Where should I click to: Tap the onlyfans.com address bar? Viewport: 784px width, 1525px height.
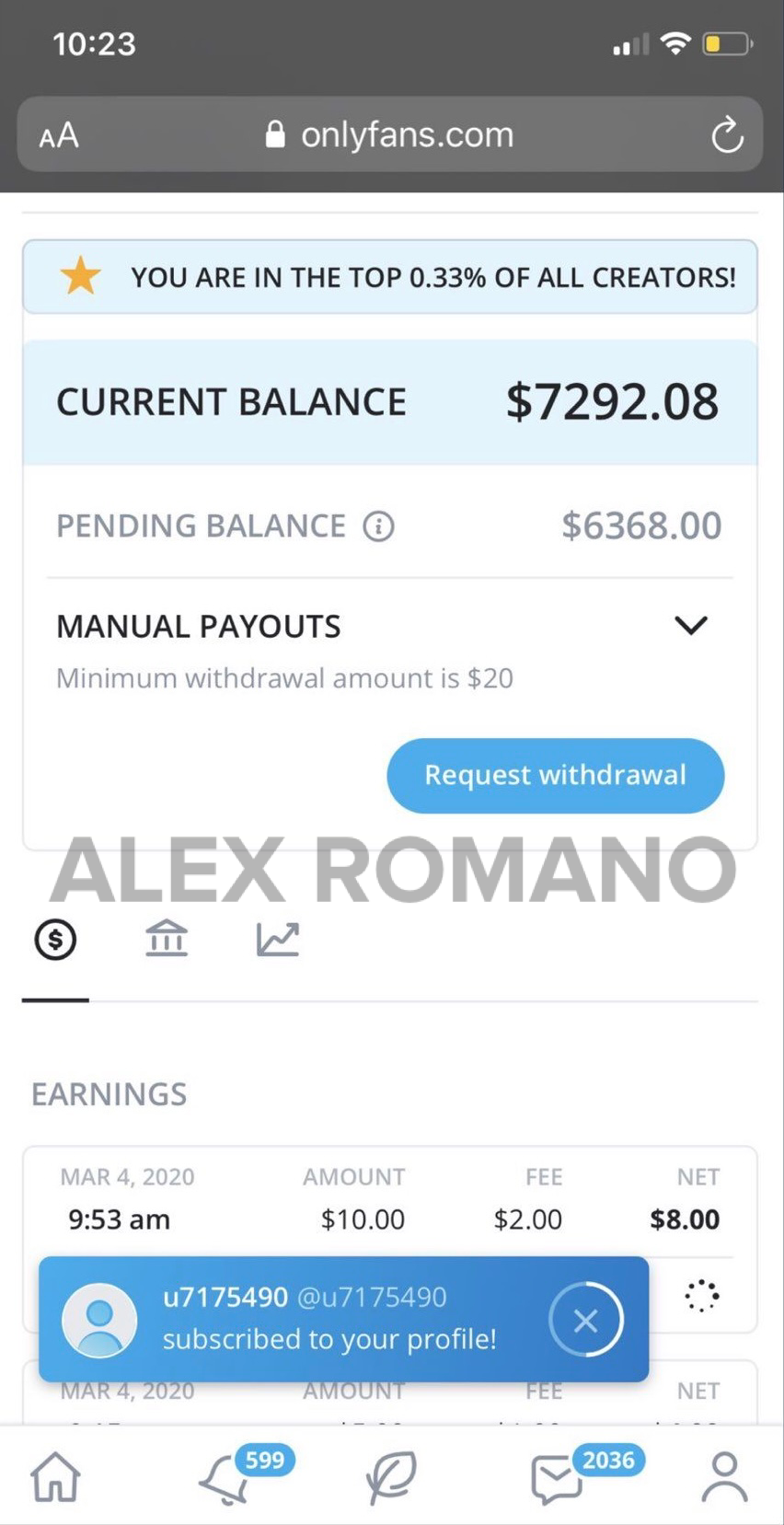[x=390, y=135]
